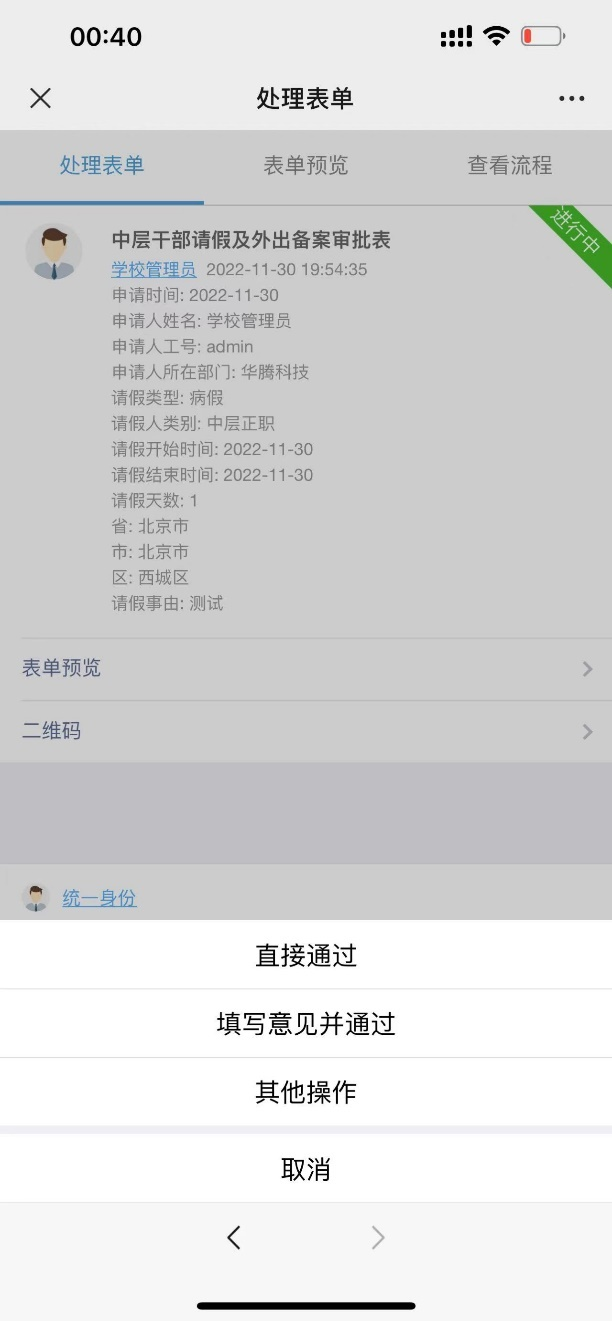Go back with the browser back arrow

point(234,1238)
